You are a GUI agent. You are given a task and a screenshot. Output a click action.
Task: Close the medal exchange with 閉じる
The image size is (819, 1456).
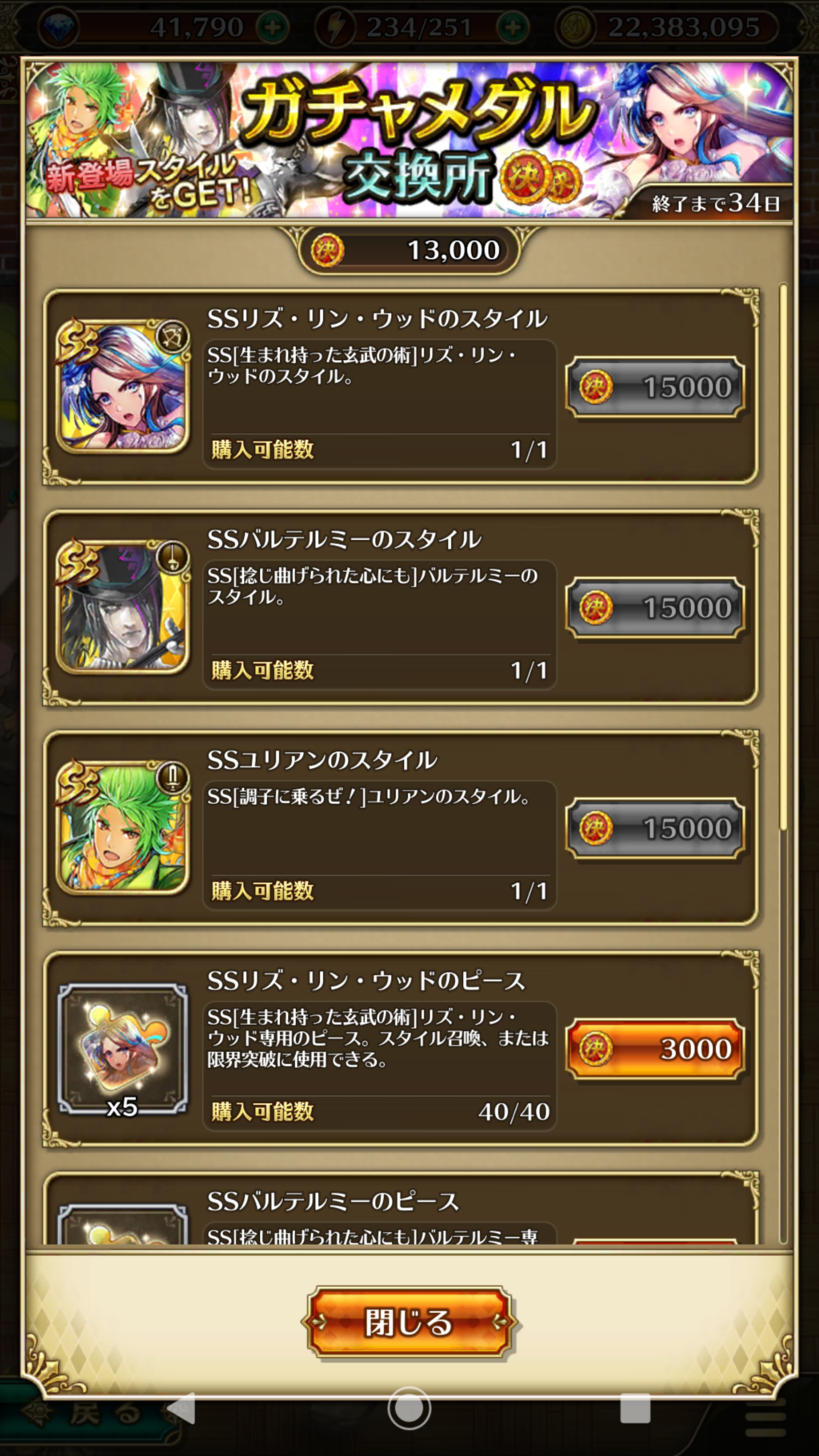tap(409, 1322)
